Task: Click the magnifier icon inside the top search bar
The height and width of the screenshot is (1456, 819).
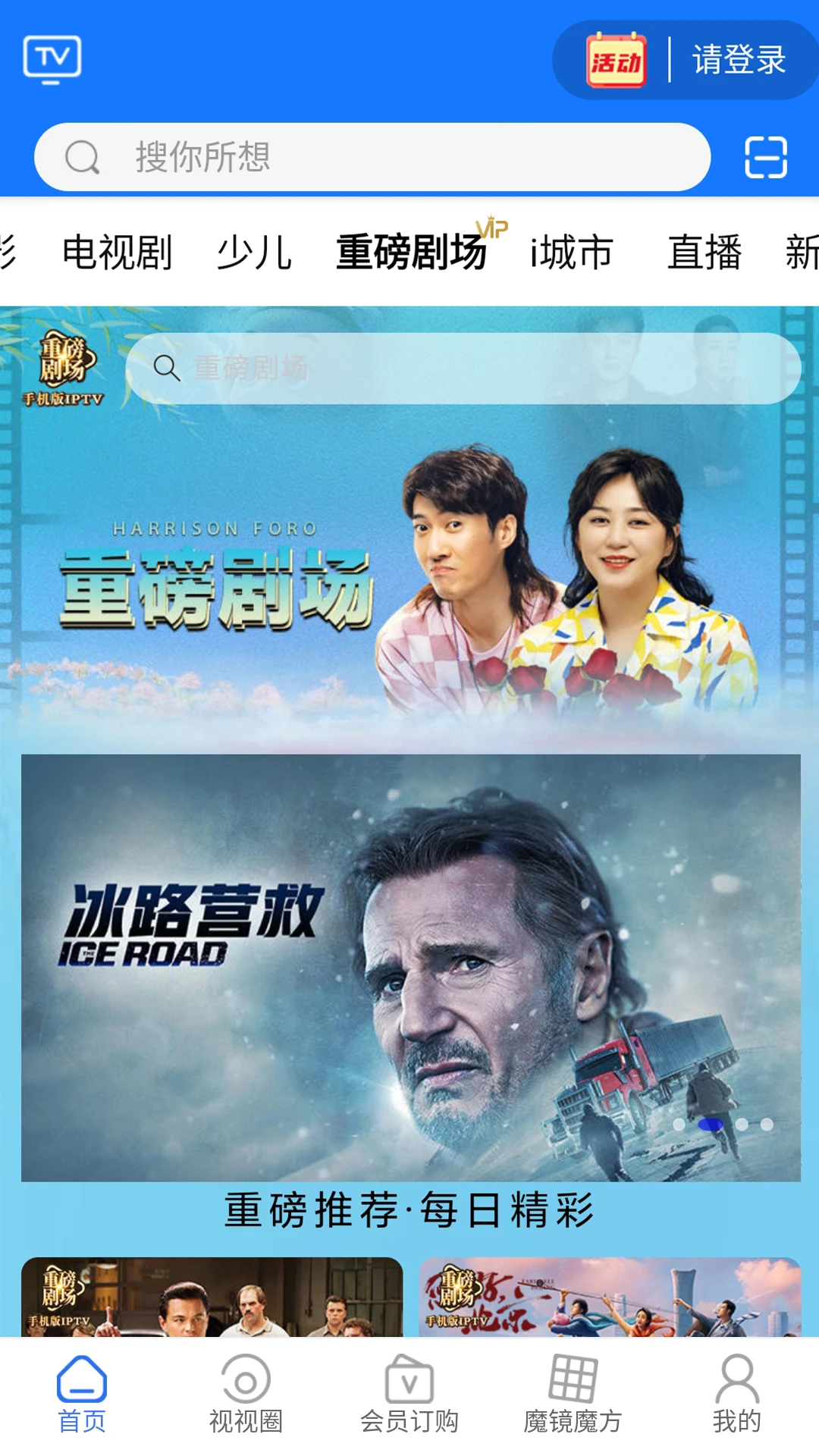Action: tap(81, 157)
